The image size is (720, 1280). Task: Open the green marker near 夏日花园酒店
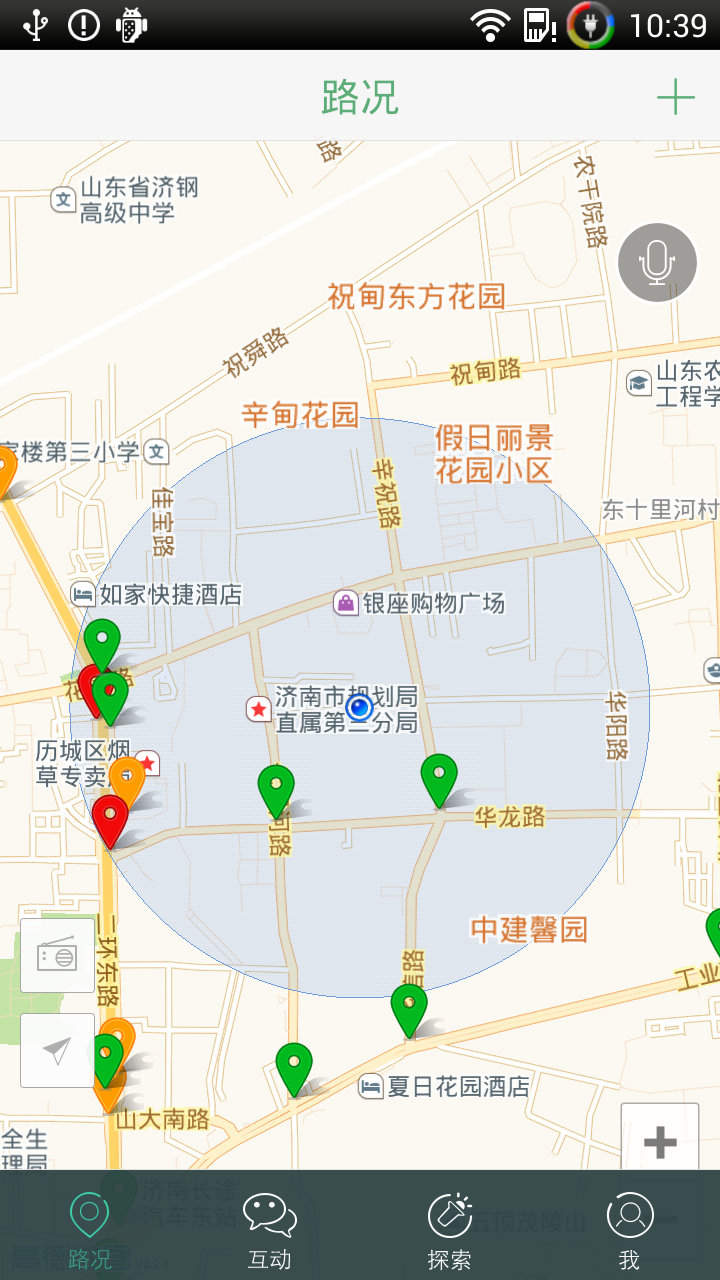(294, 1066)
